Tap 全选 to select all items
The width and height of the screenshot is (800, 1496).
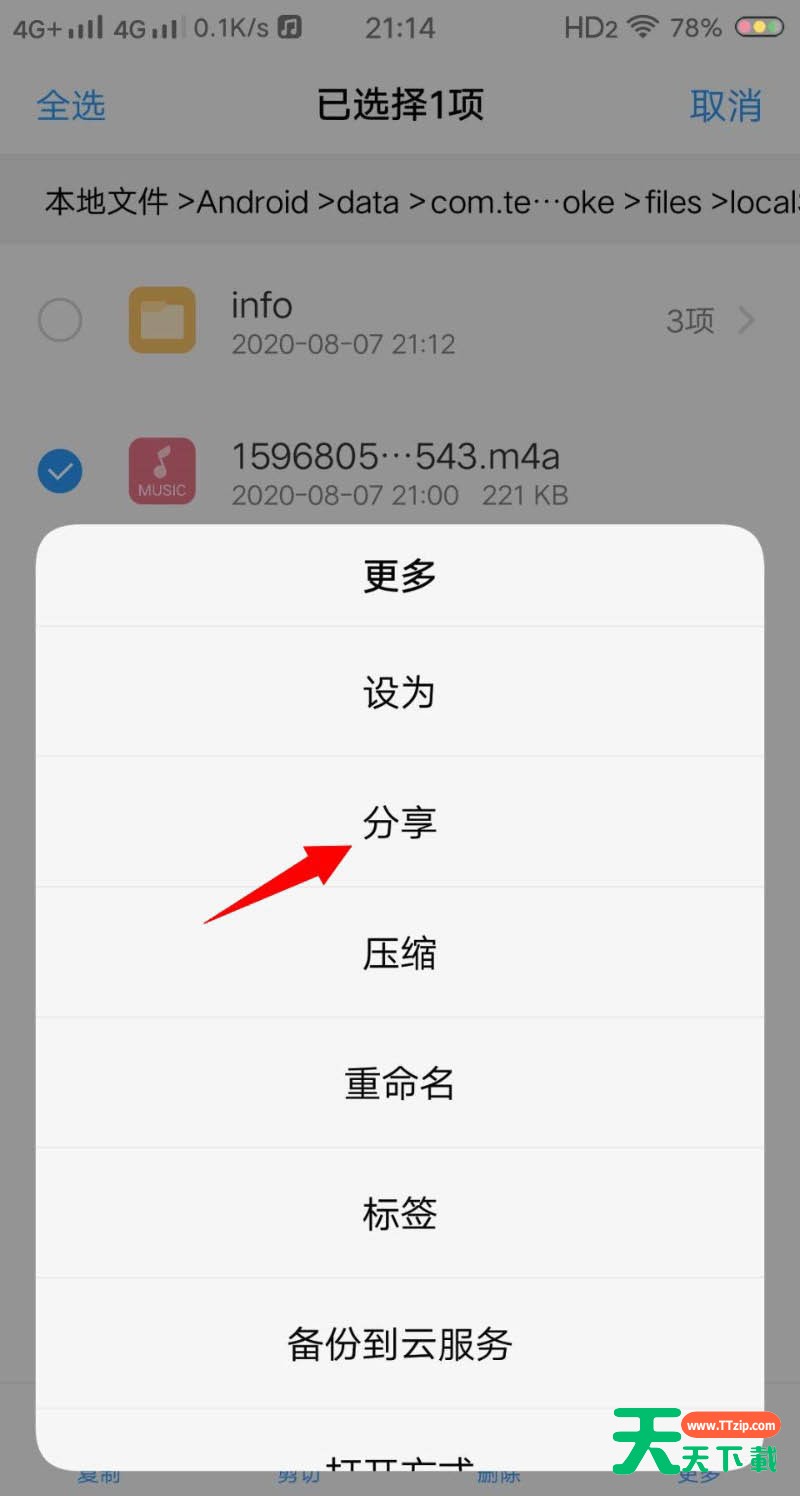coord(71,105)
